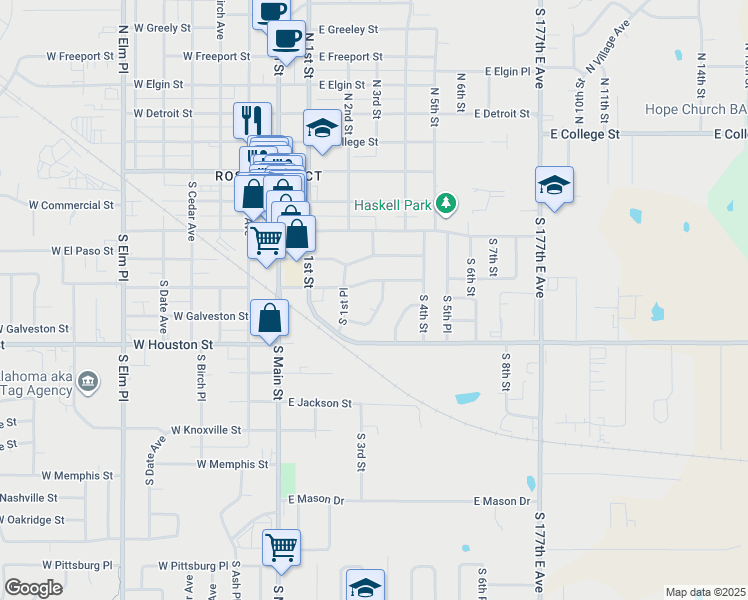The width and height of the screenshot is (748, 600).
Task: Select the school marker on S 177th E Ave
Action: (554, 185)
